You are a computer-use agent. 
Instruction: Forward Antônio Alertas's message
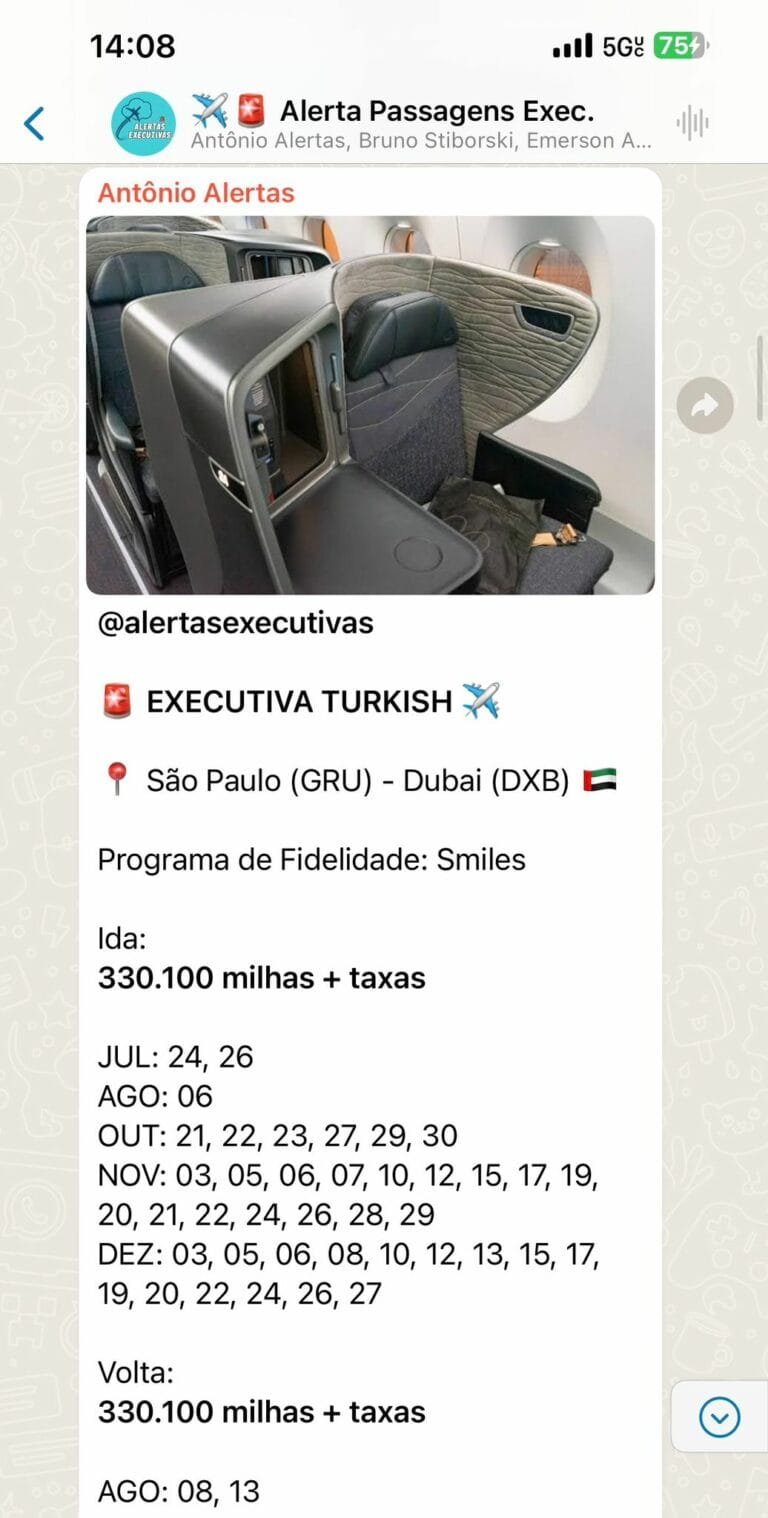click(704, 405)
